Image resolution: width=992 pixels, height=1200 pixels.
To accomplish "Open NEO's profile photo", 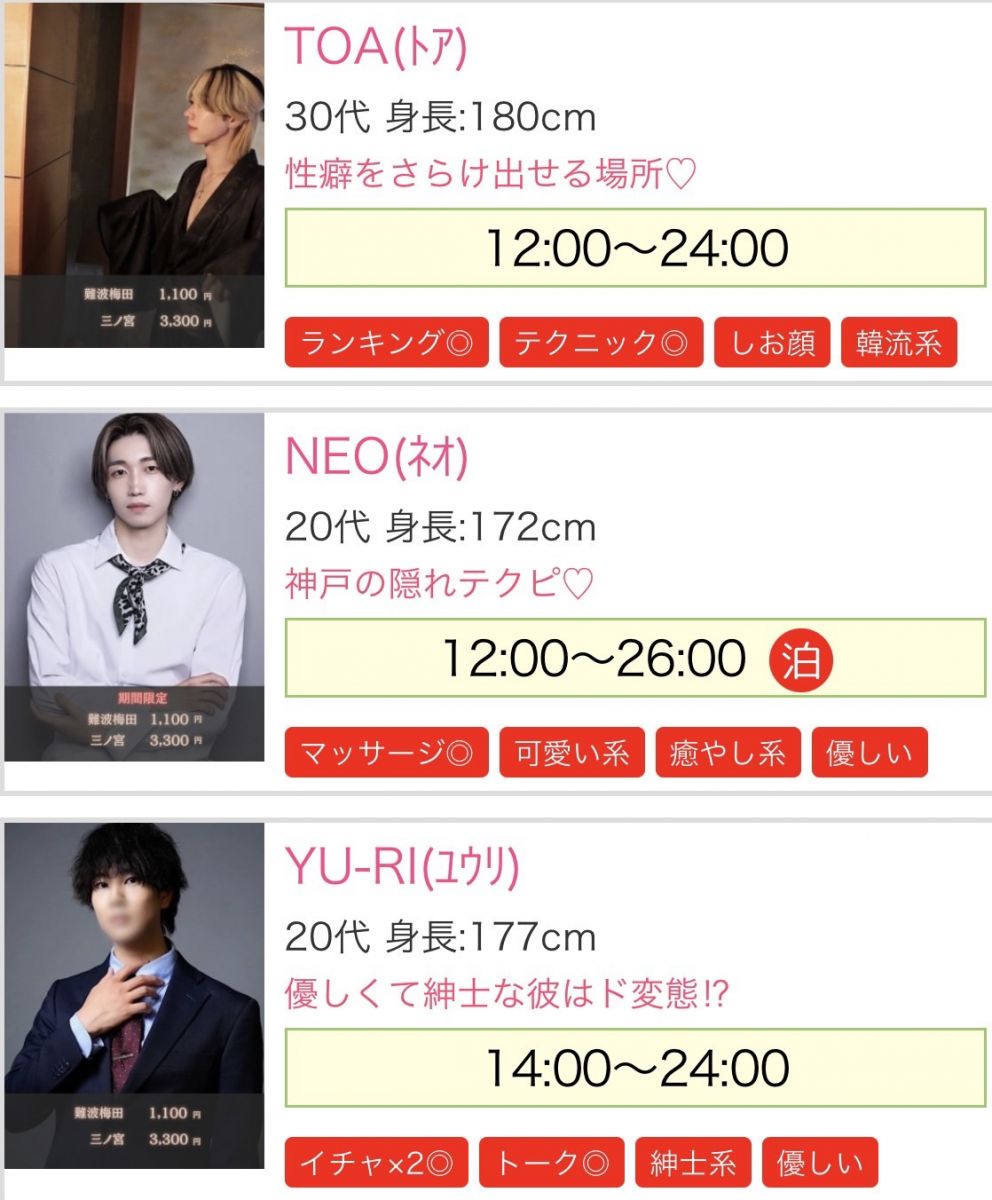I will [134, 587].
